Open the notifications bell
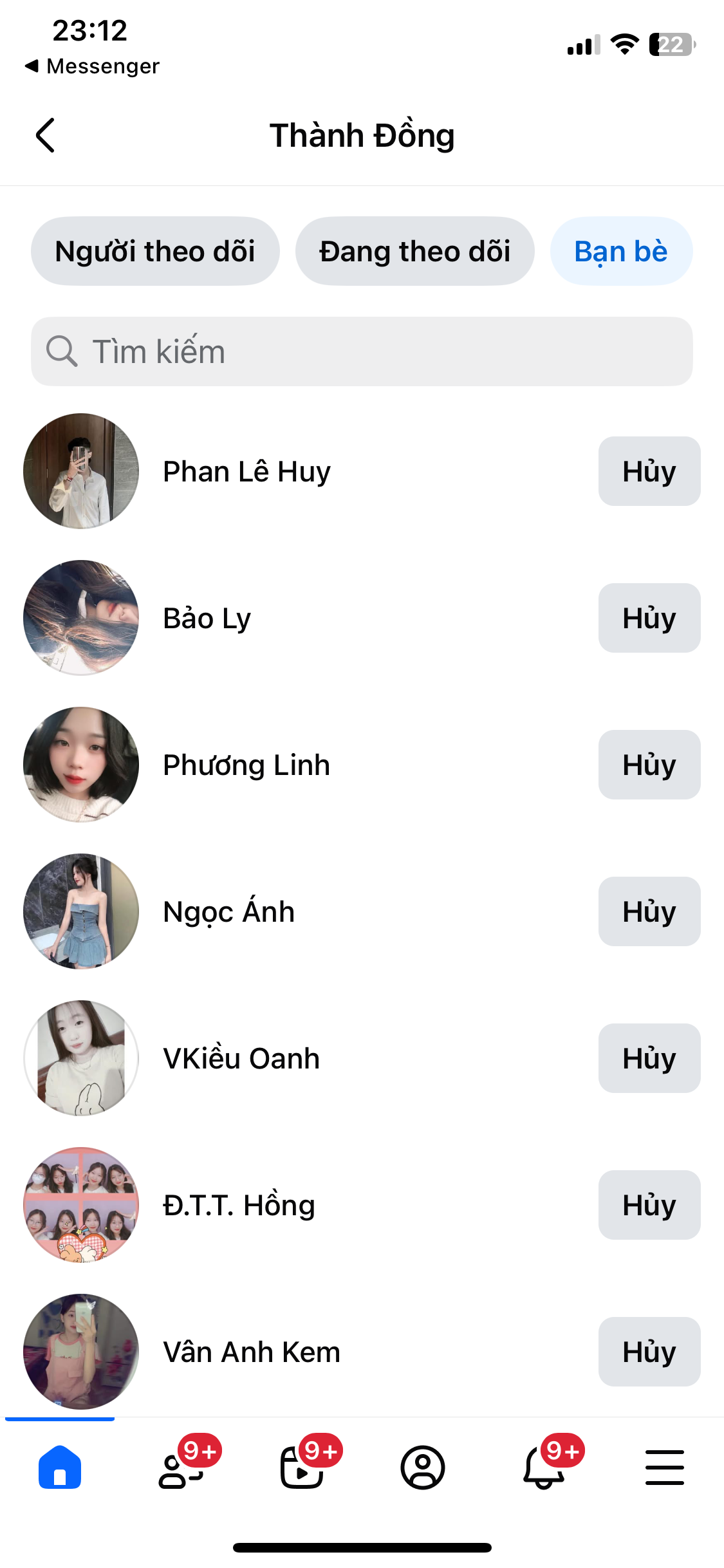Screen dimensions: 724x1568 point(544,1468)
